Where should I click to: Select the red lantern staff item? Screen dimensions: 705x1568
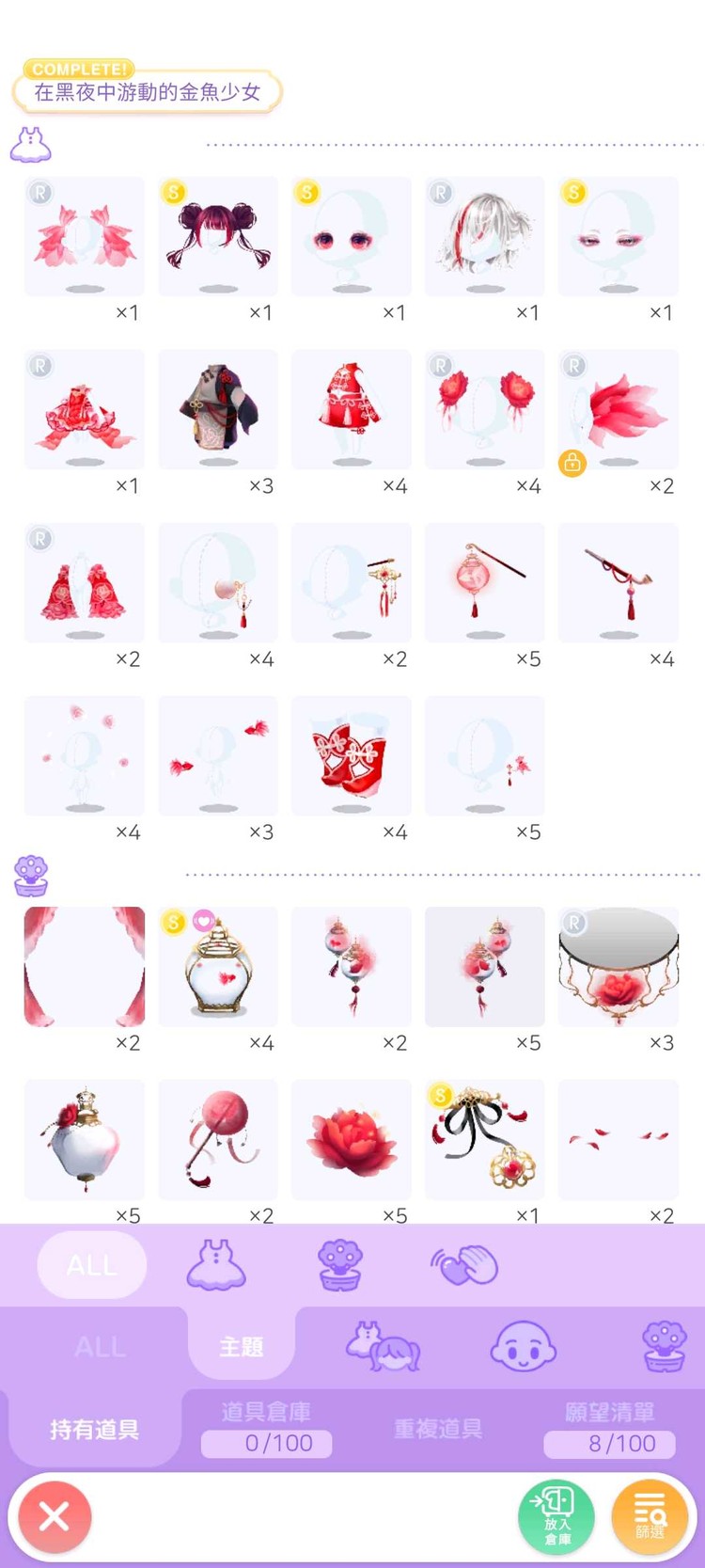point(485,583)
